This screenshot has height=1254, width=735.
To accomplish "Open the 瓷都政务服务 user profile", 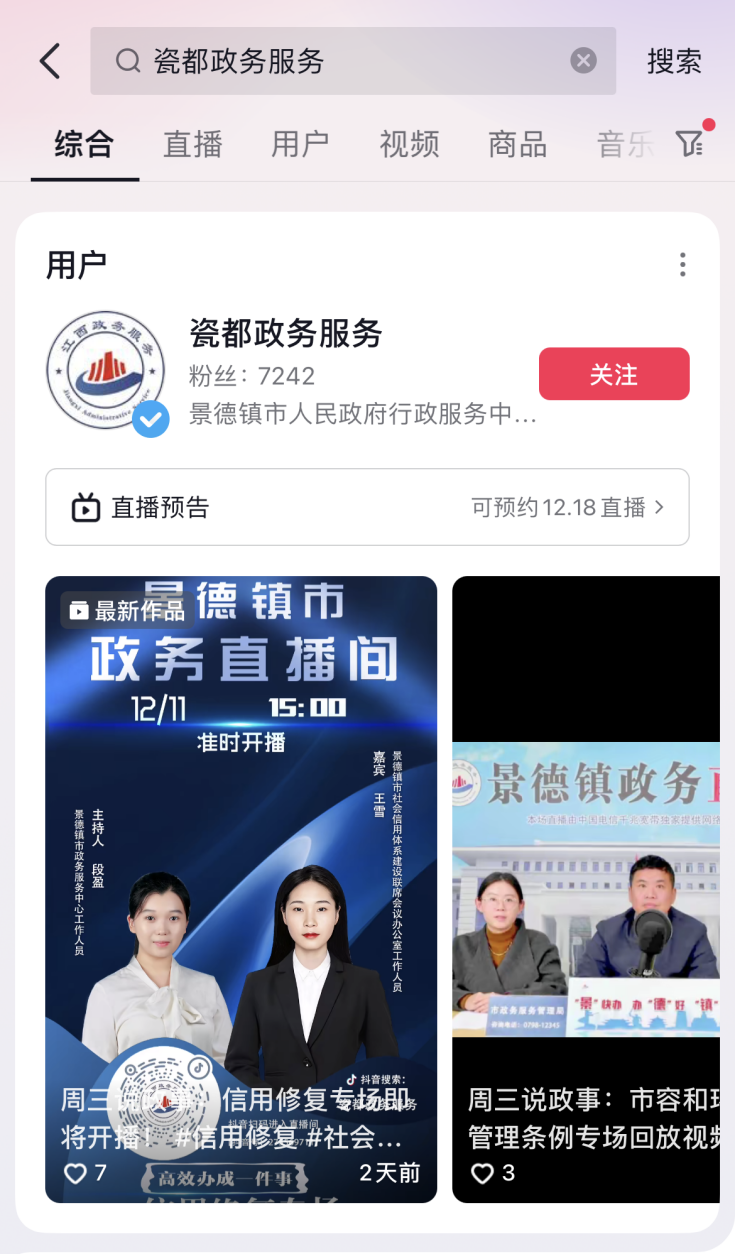I will pos(285,334).
